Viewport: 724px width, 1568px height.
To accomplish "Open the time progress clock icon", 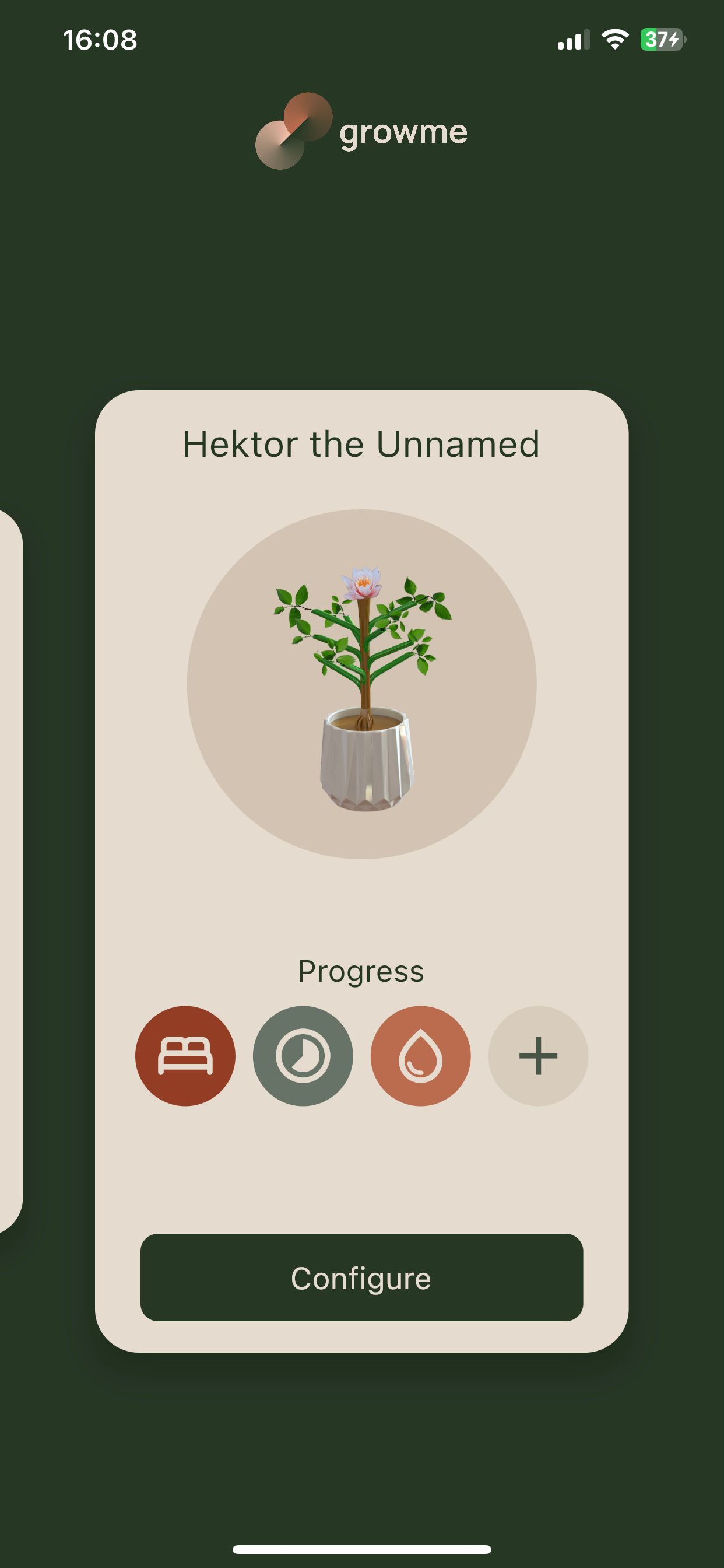I will [x=303, y=1055].
